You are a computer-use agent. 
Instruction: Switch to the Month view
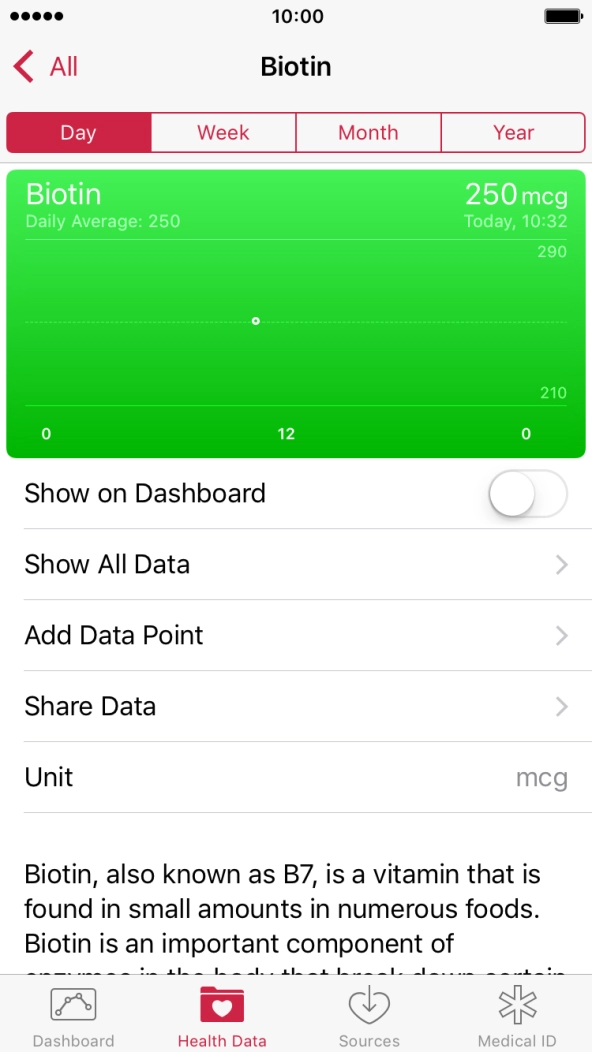pyautogui.click(x=368, y=132)
